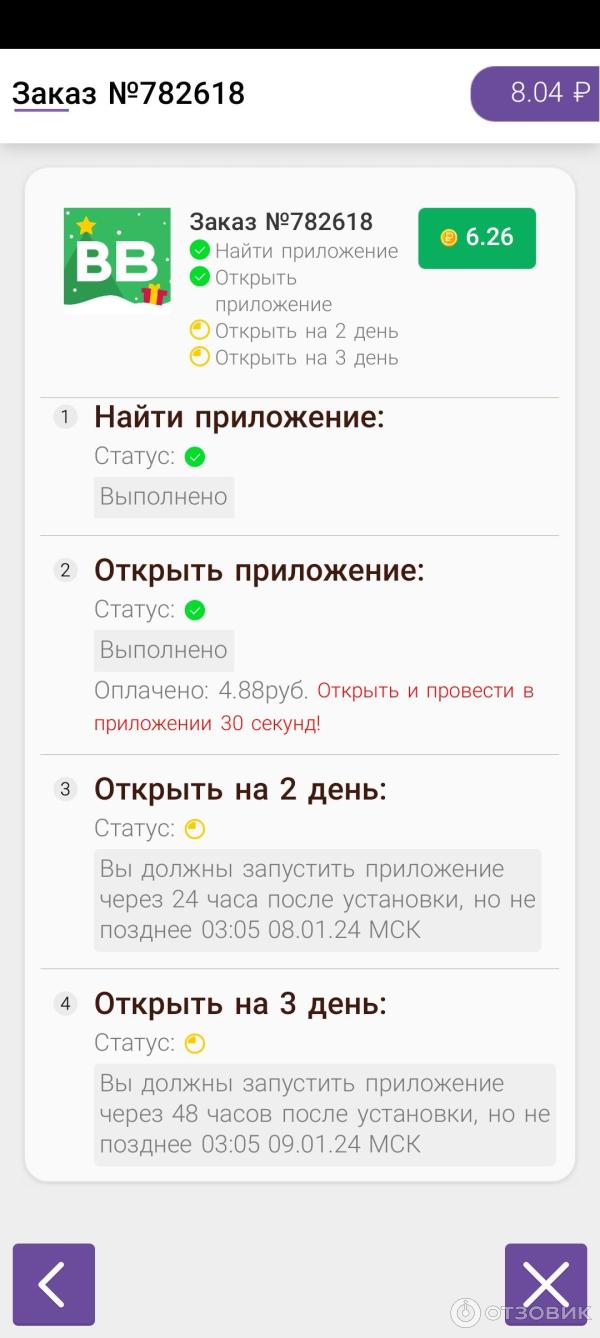The image size is (600, 1338).
Task: Open the BB app icon
Action: [x=117, y=260]
